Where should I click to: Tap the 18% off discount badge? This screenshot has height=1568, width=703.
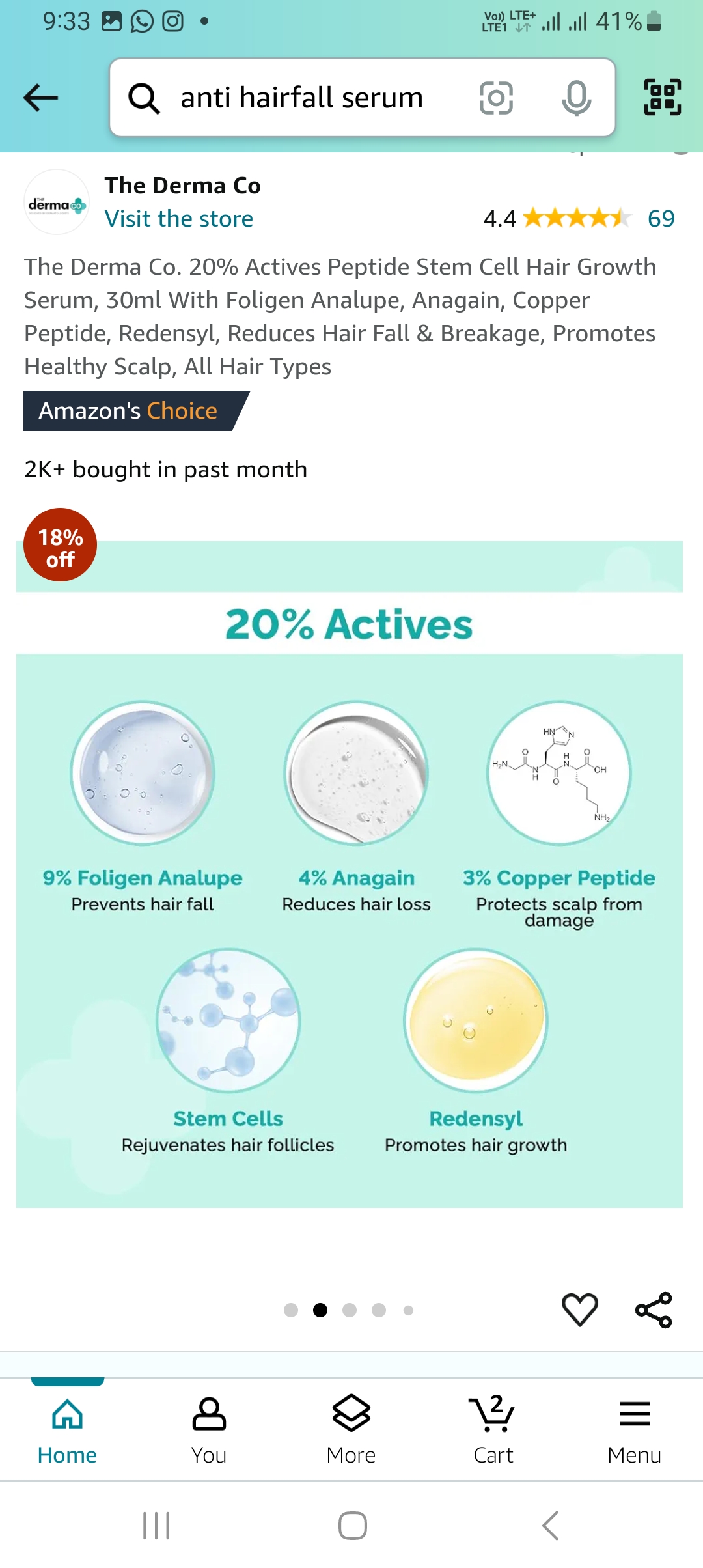pos(59,545)
